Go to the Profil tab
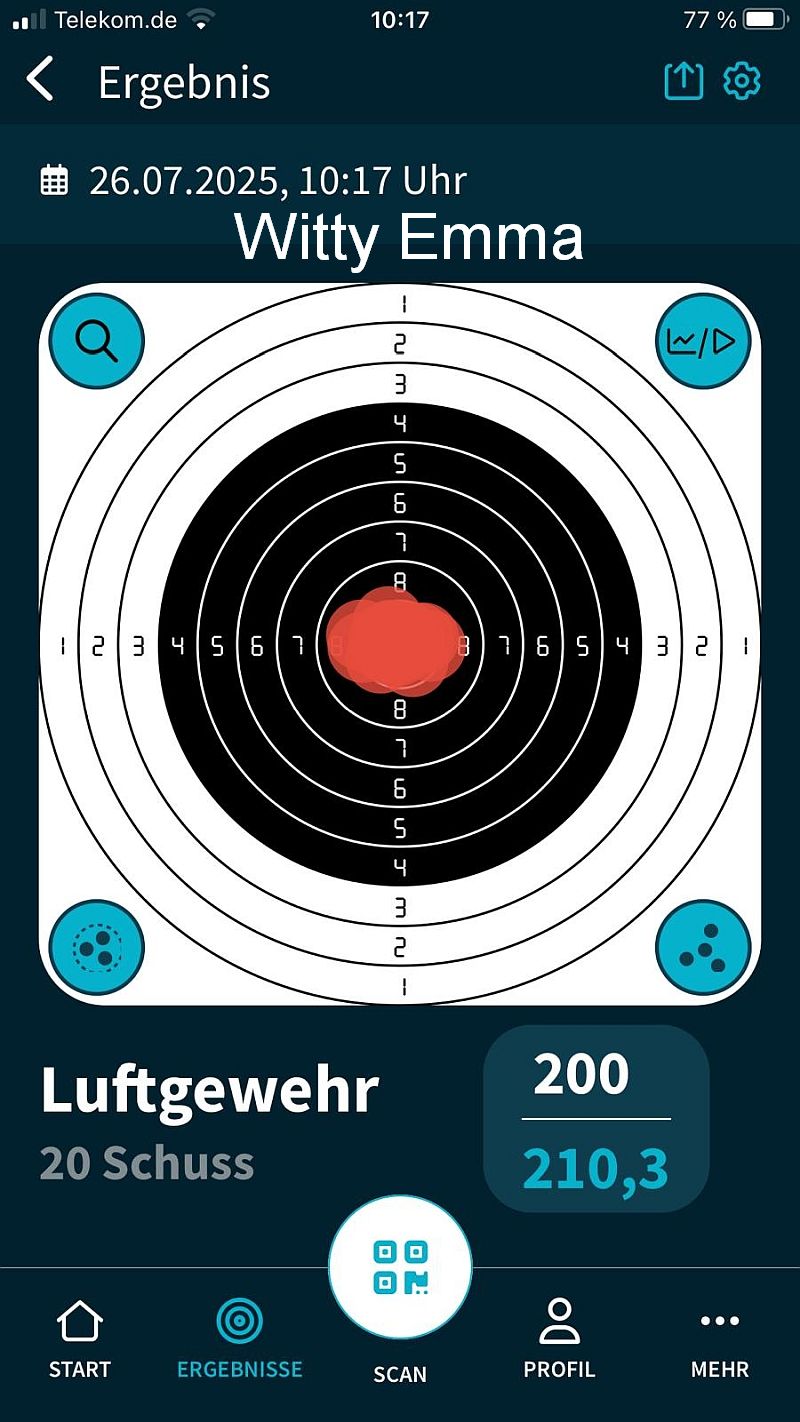 pyautogui.click(x=559, y=1340)
